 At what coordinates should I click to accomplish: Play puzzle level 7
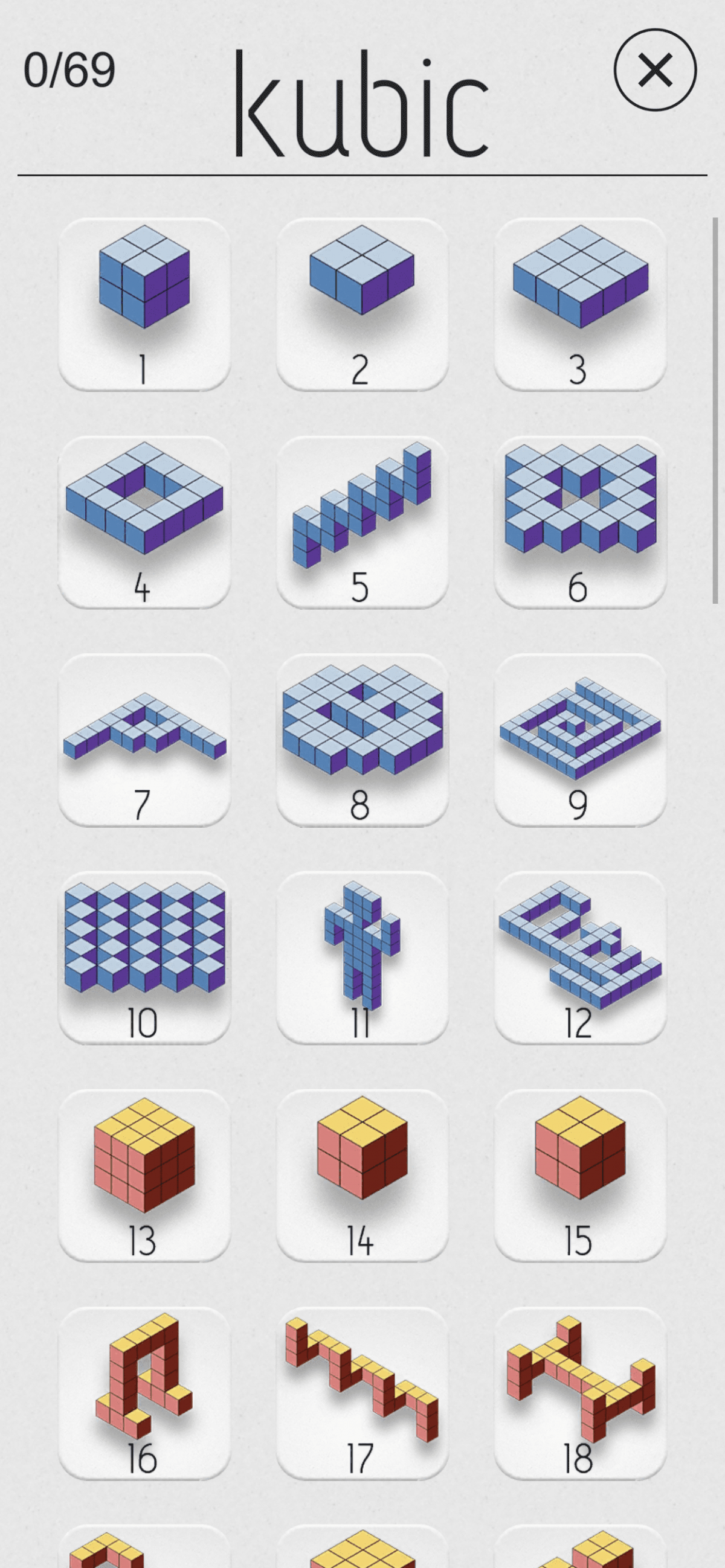[144, 740]
